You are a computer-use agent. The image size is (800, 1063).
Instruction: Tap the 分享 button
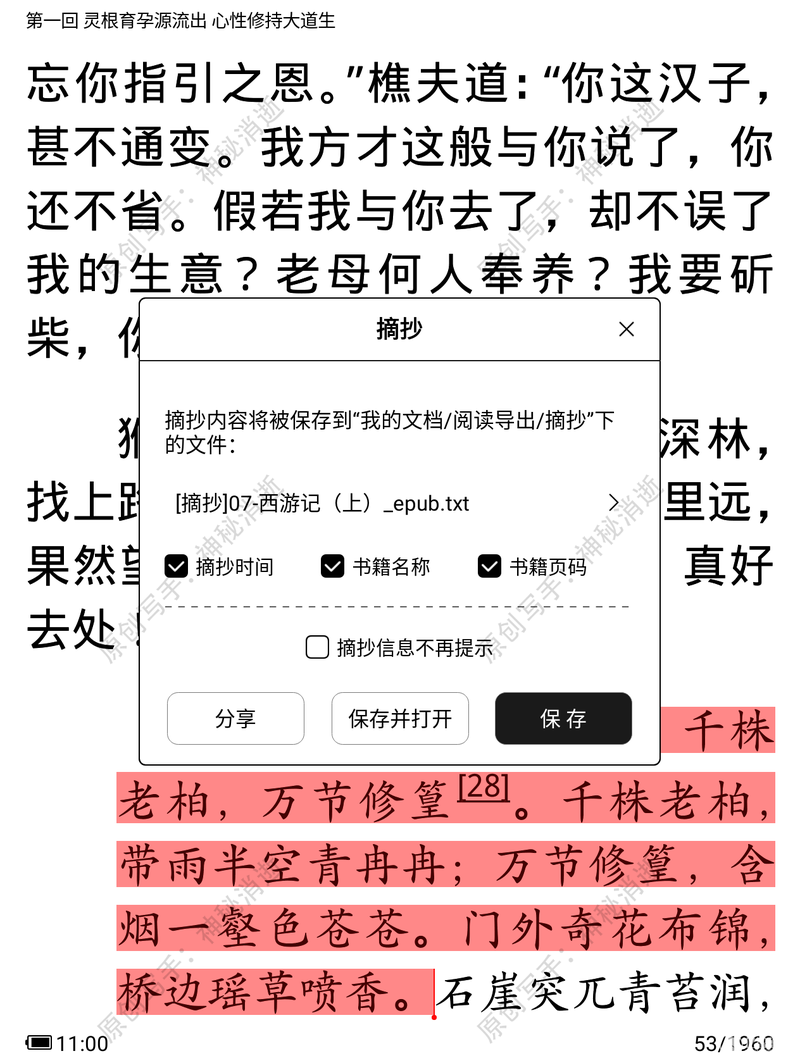coord(235,719)
